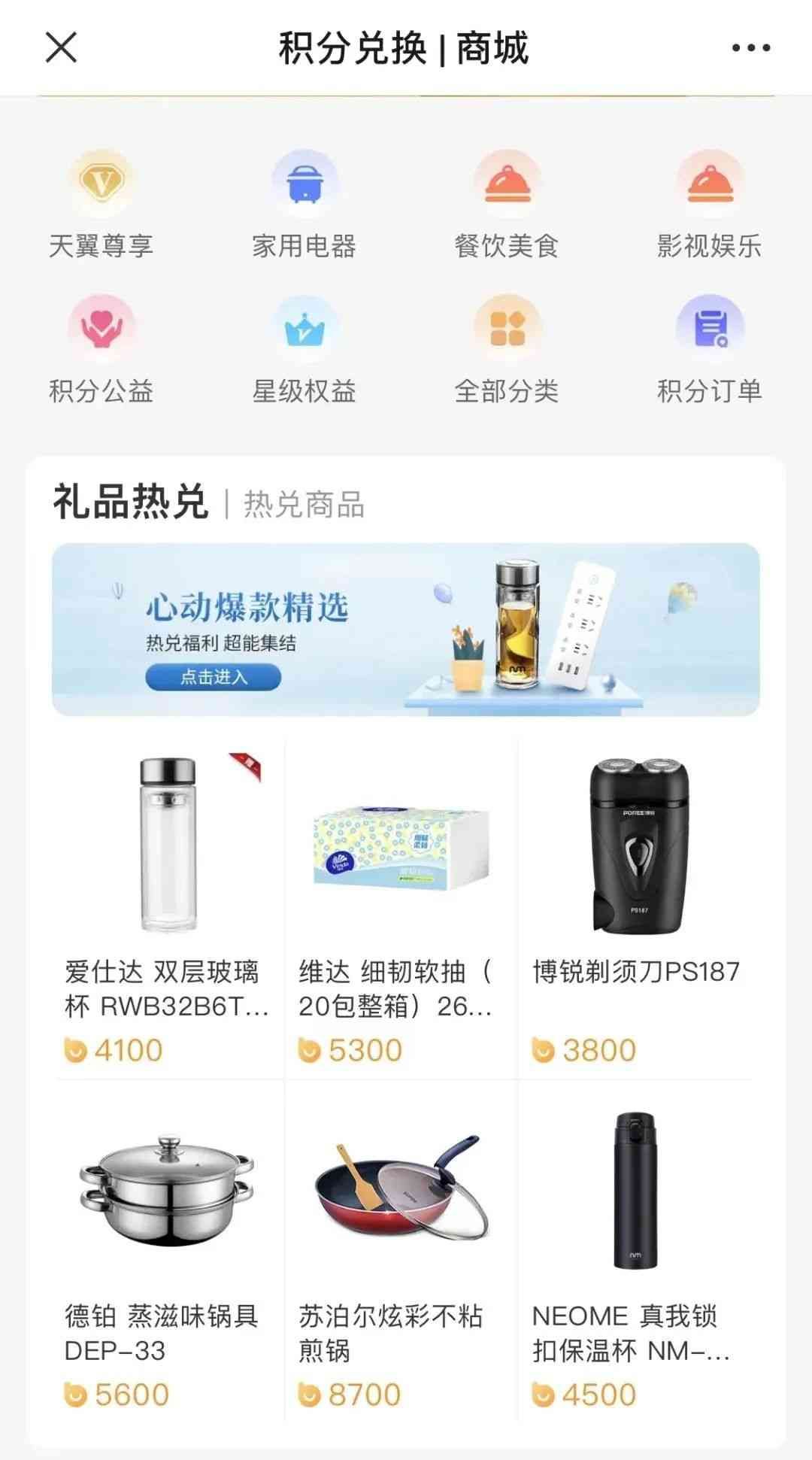
Task: Tap 点击进入 on the promotional banner
Action: coord(211,678)
